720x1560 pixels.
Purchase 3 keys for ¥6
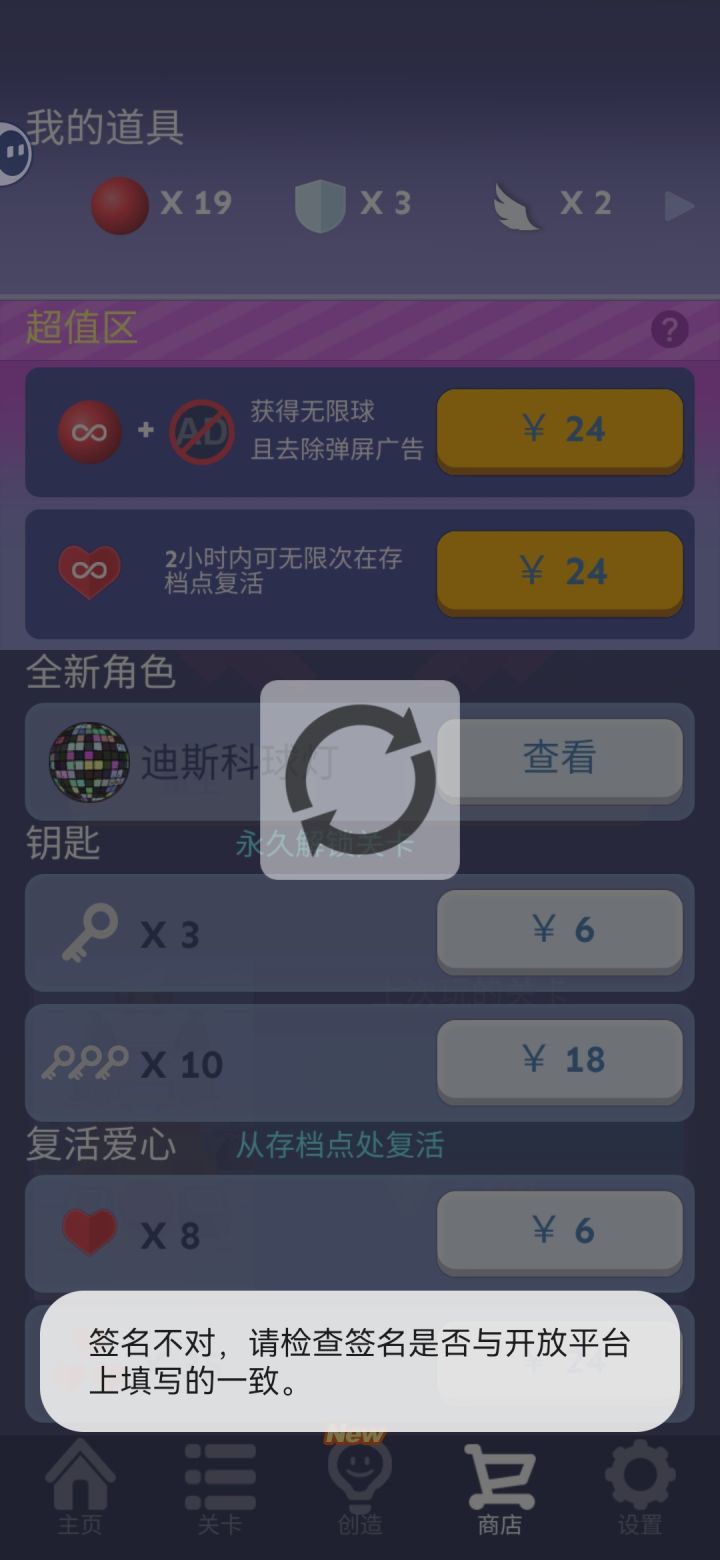pos(559,930)
